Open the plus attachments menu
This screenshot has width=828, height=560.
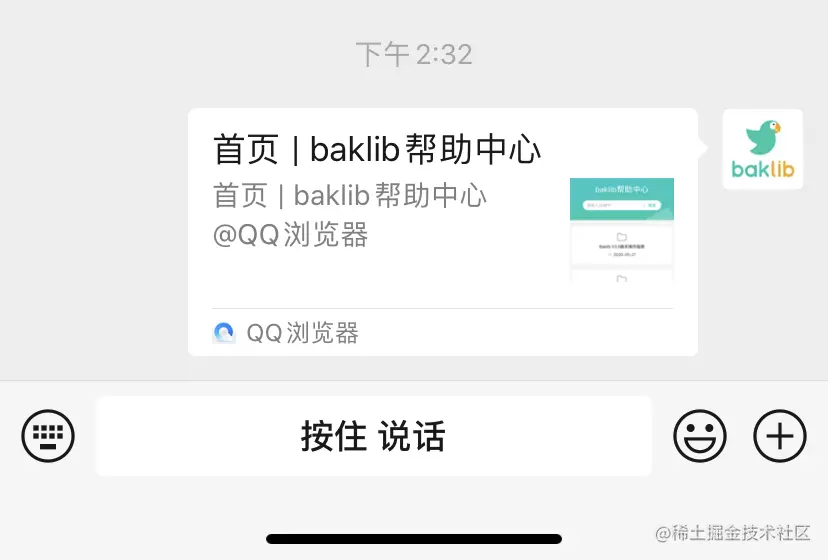coord(779,436)
